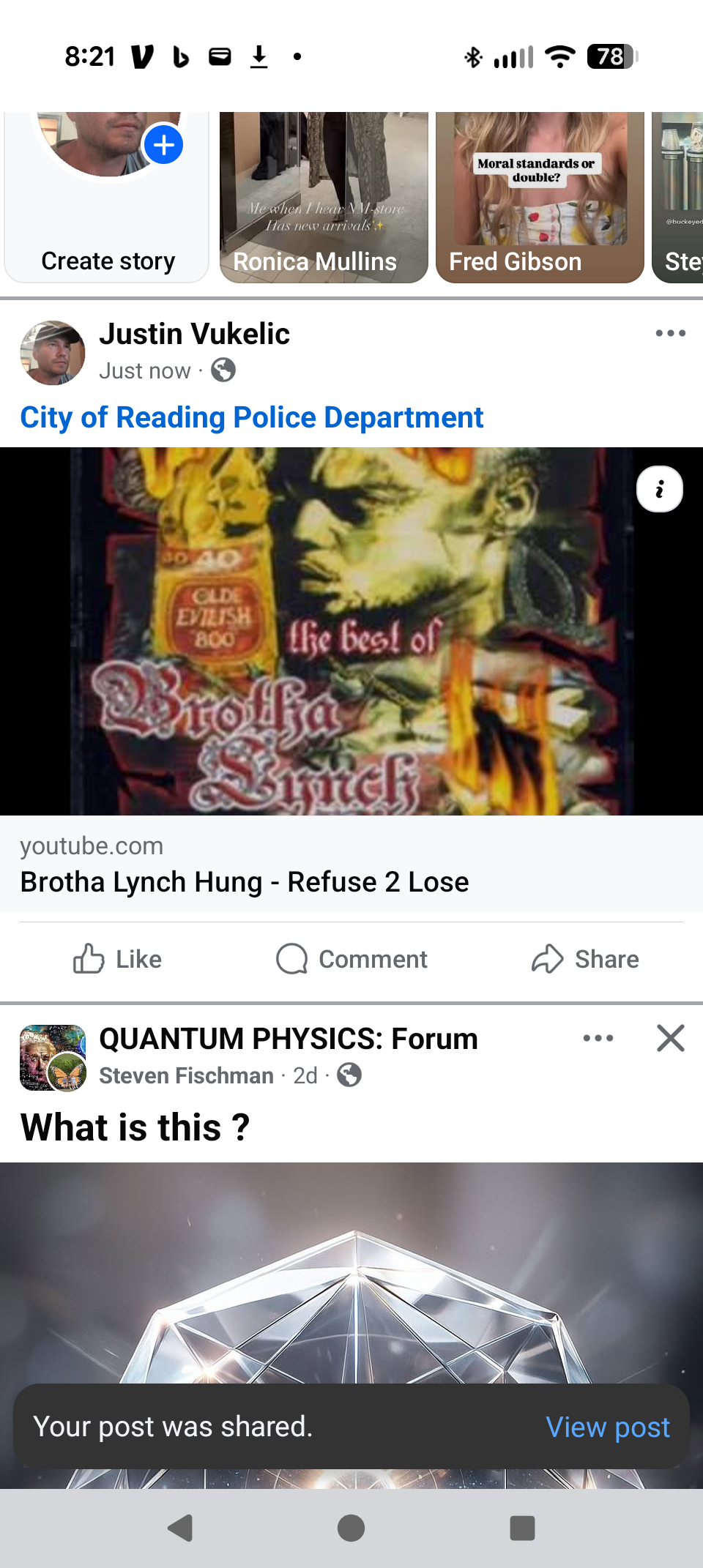Open City of Reading Police Department link
This screenshot has height=1568, width=703.
point(251,418)
